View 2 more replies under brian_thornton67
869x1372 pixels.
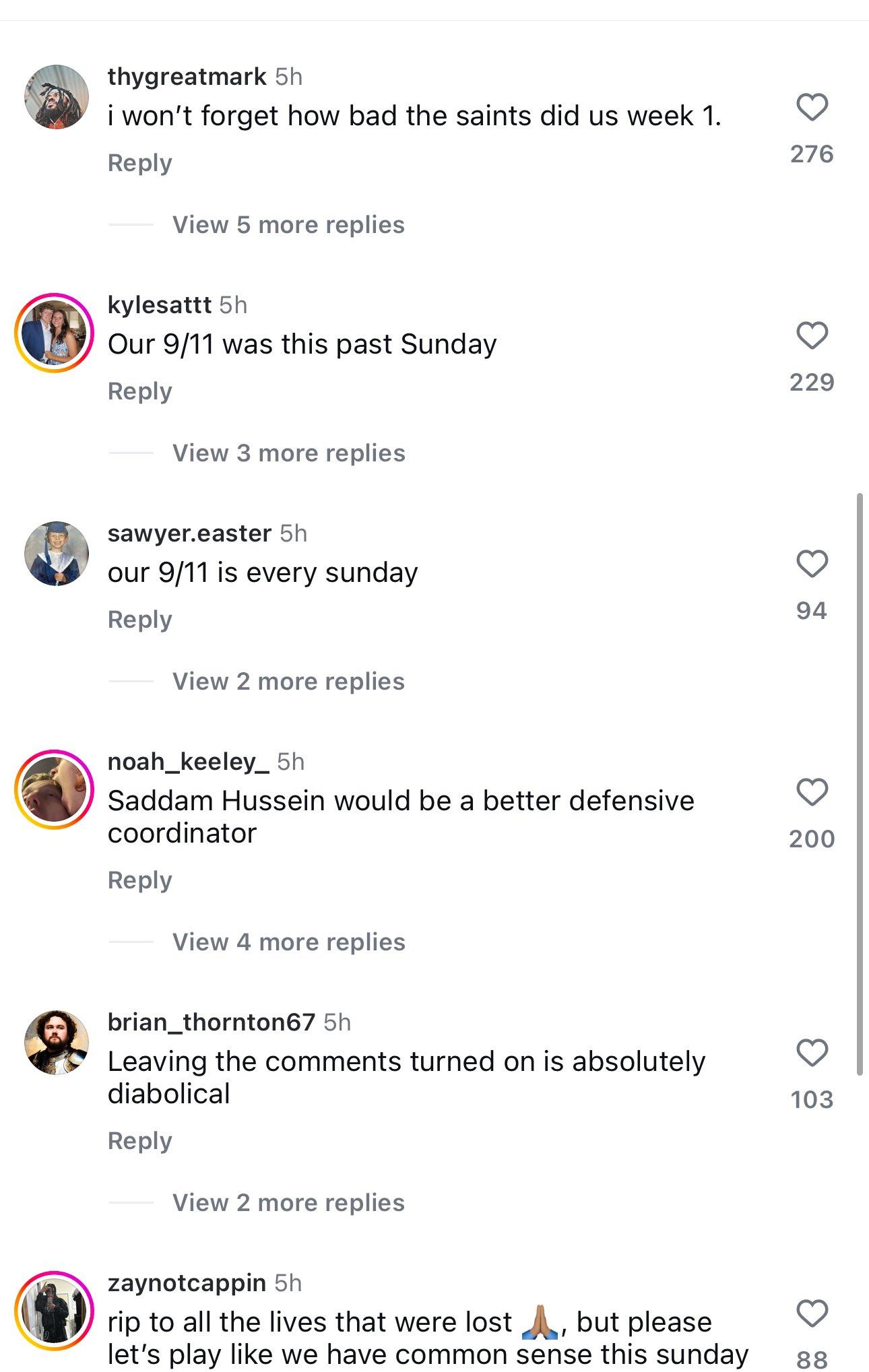[x=288, y=1203]
